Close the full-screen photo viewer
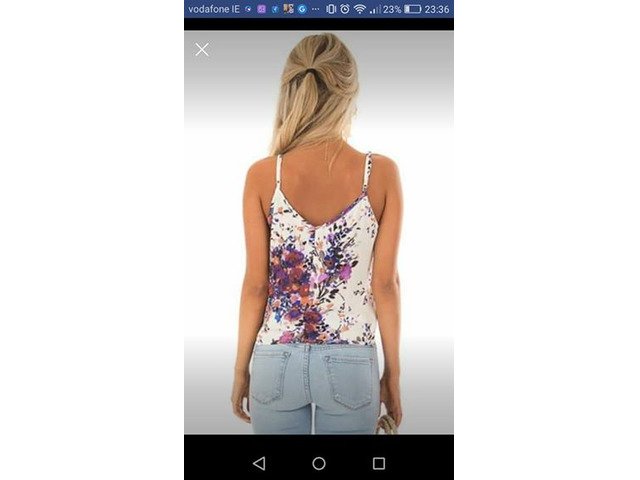Viewport: 640px width, 480px height. pos(202,49)
